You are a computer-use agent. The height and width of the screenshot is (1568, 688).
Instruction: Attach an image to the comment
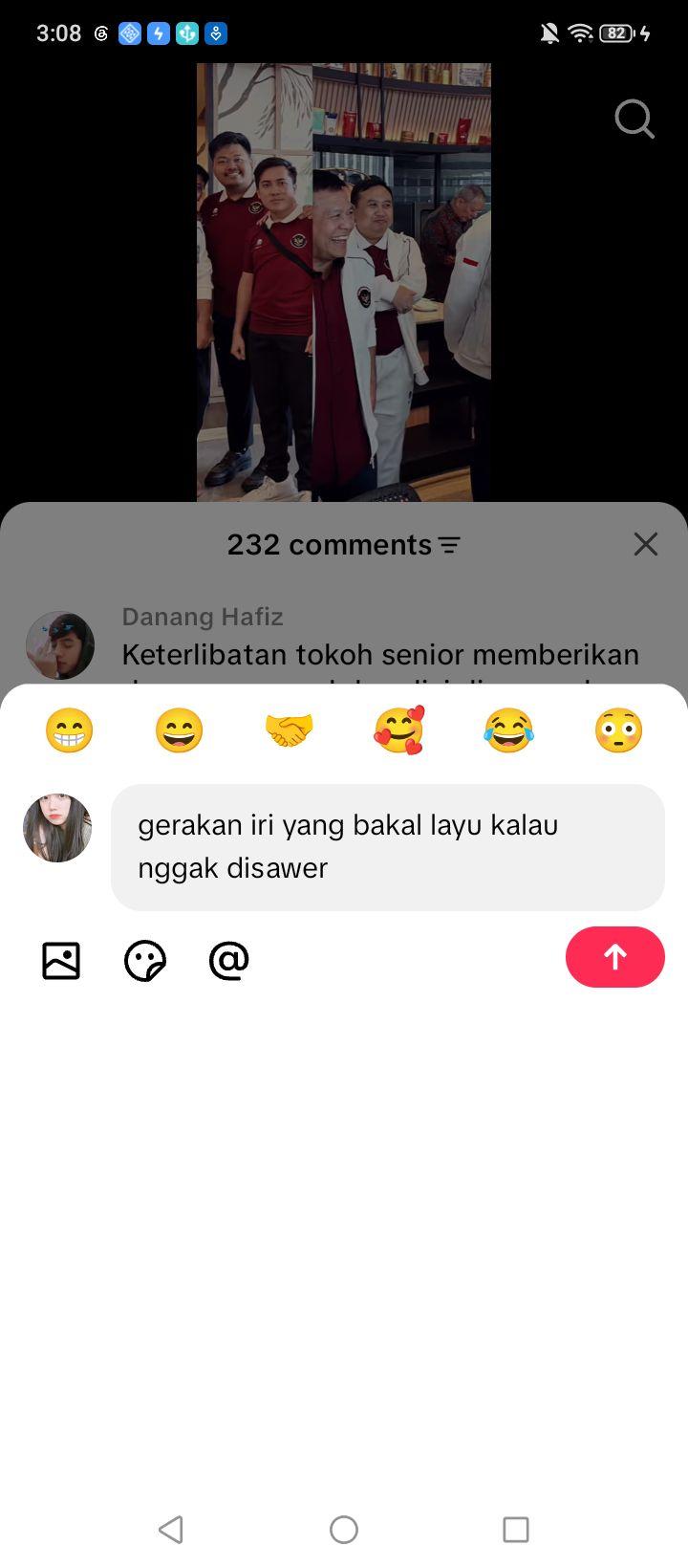(x=61, y=961)
